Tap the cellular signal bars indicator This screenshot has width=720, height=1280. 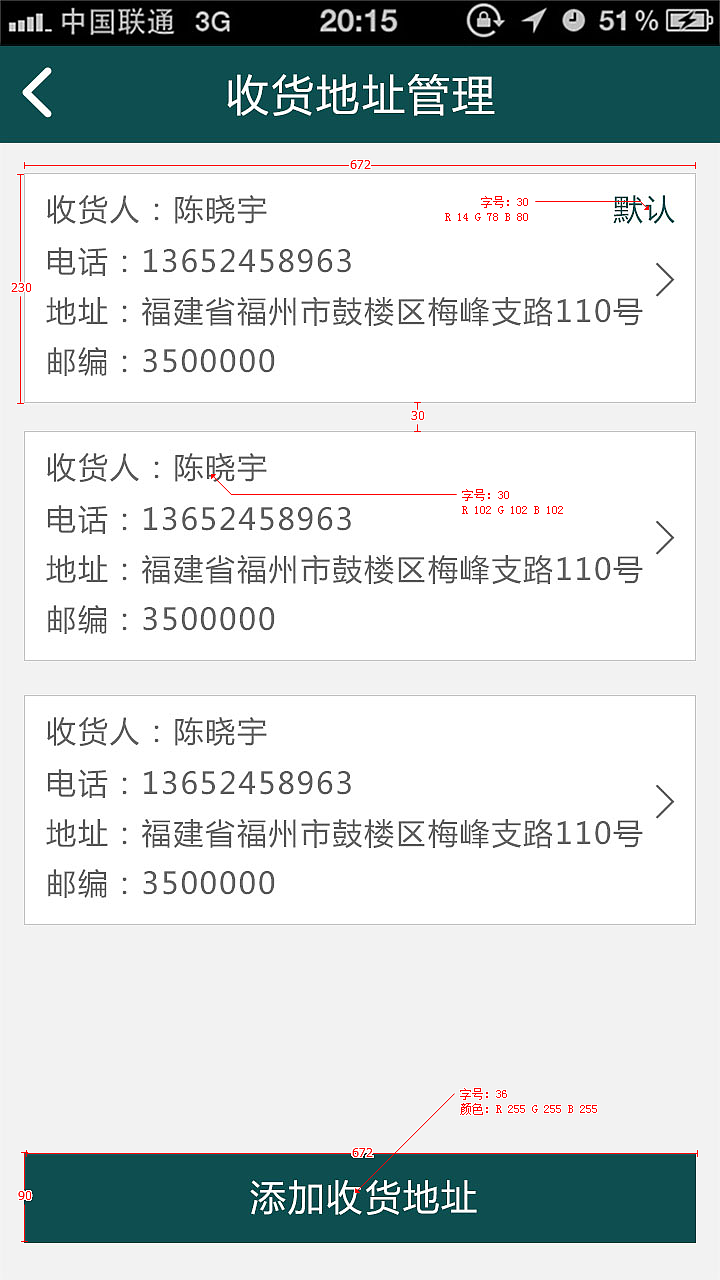pyautogui.click(x=27, y=21)
